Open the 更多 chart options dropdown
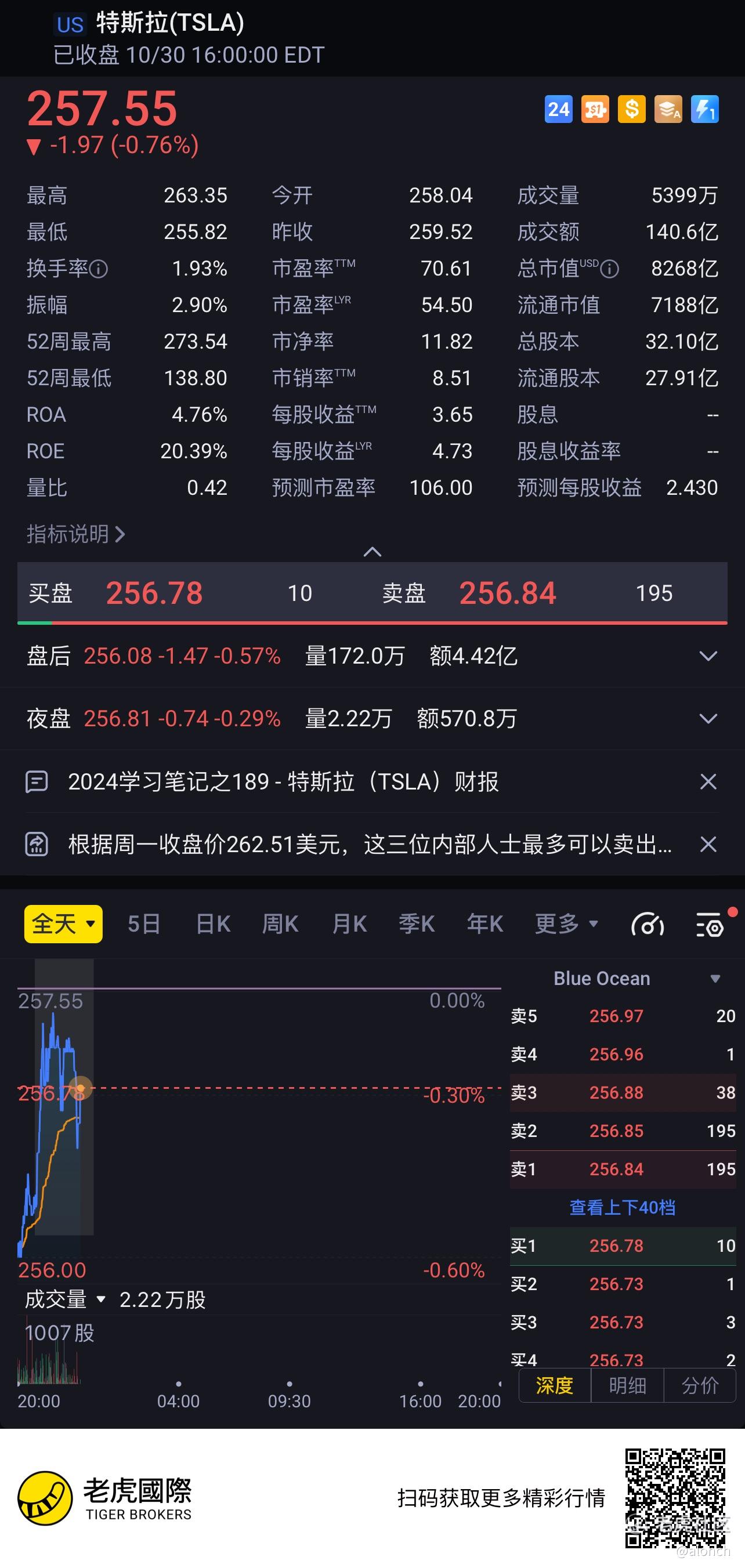Viewport: 745px width, 1568px height. pyautogui.click(x=566, y=924)
